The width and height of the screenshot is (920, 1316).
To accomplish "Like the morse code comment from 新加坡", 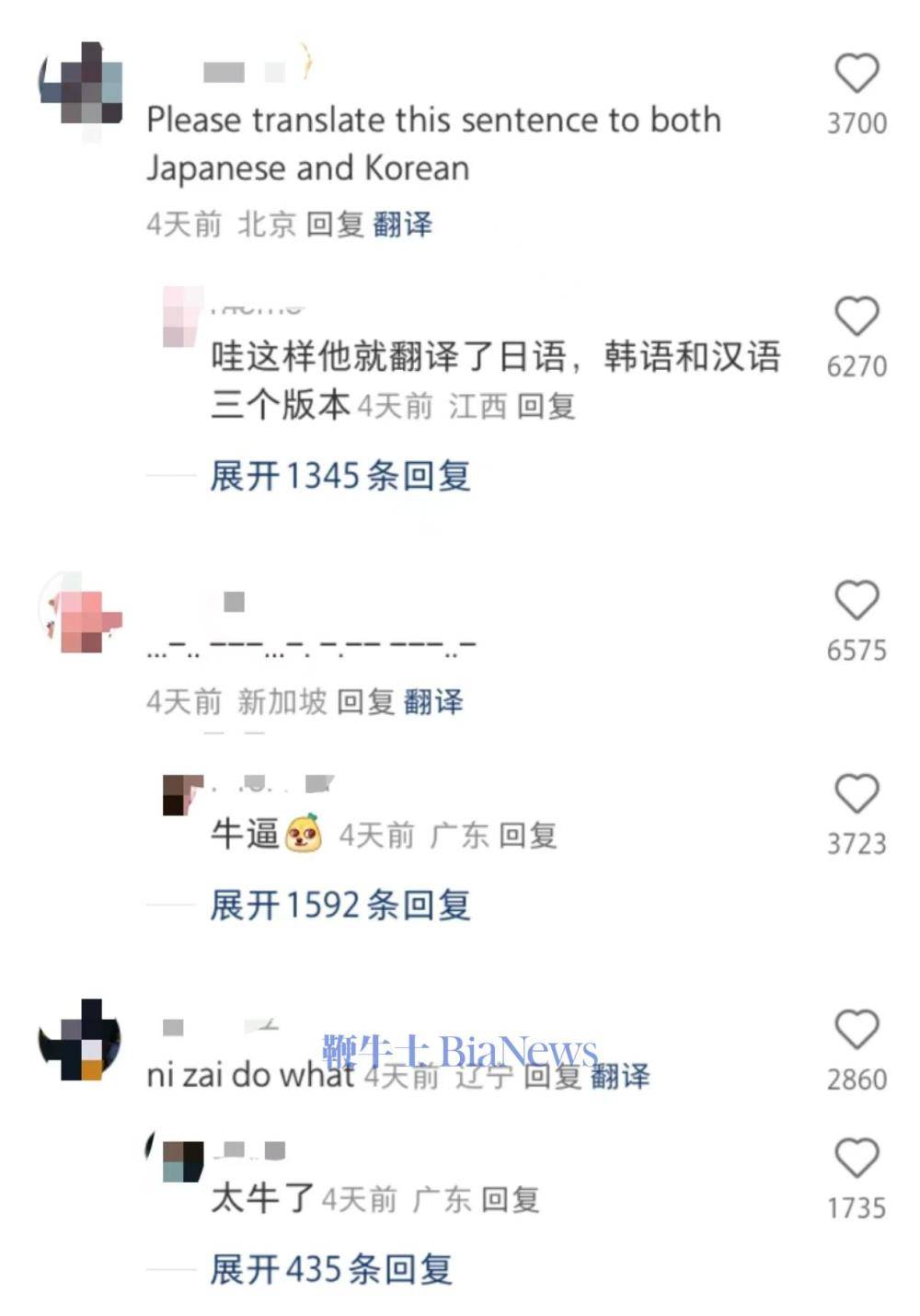I will [857, 600].
